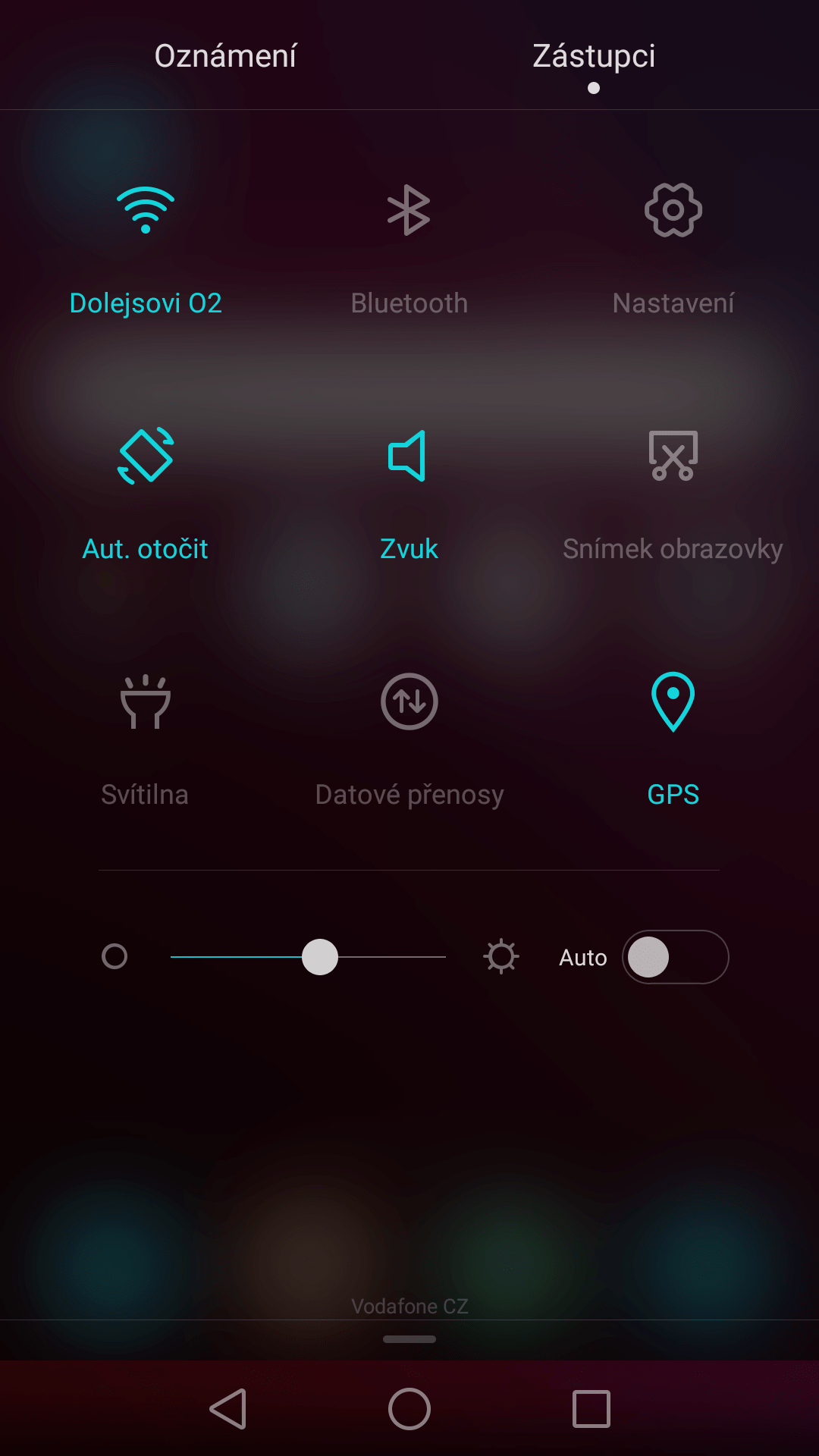Screen dimensions: 819x1456
Task: Take a Snímek obrazovky screenshot
Action: (x=673, y=456)
